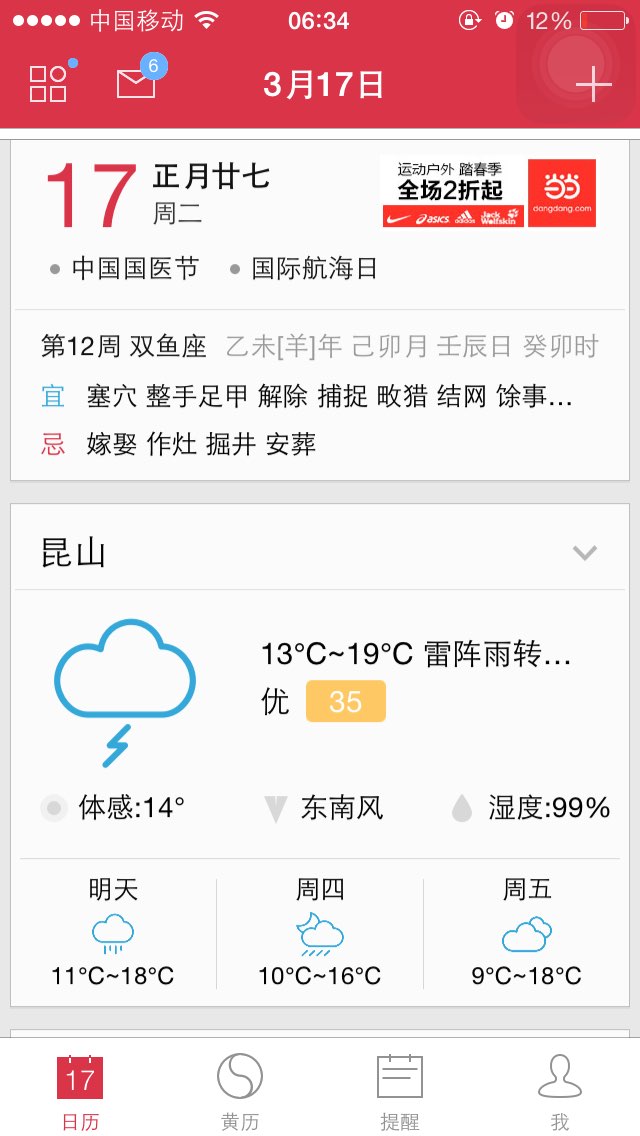This screenshot has height=1136, width=640.
Task: Open the grid apps menu icon
Action: pos(49,83)
